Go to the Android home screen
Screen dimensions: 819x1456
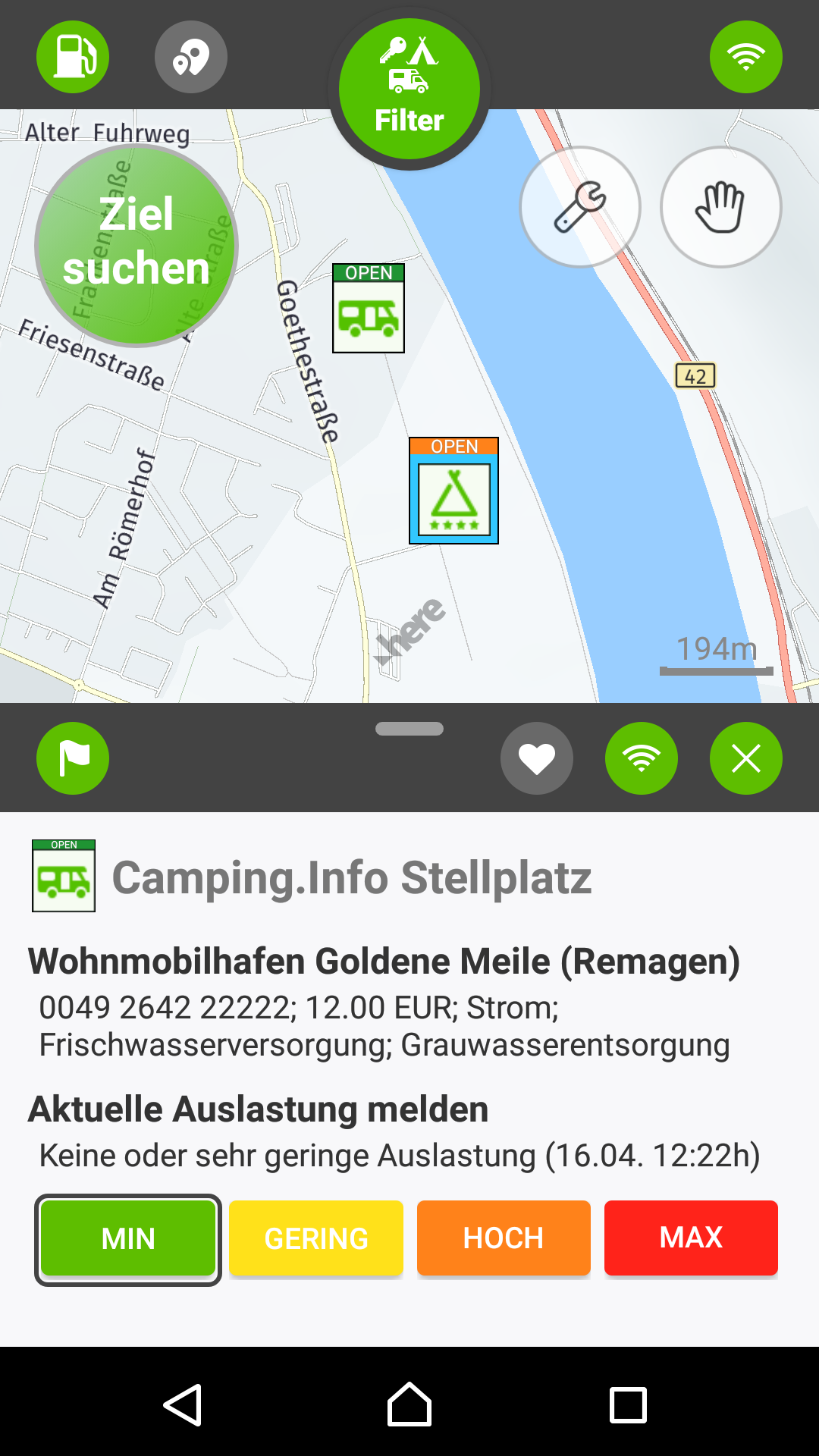point(409,1404)
